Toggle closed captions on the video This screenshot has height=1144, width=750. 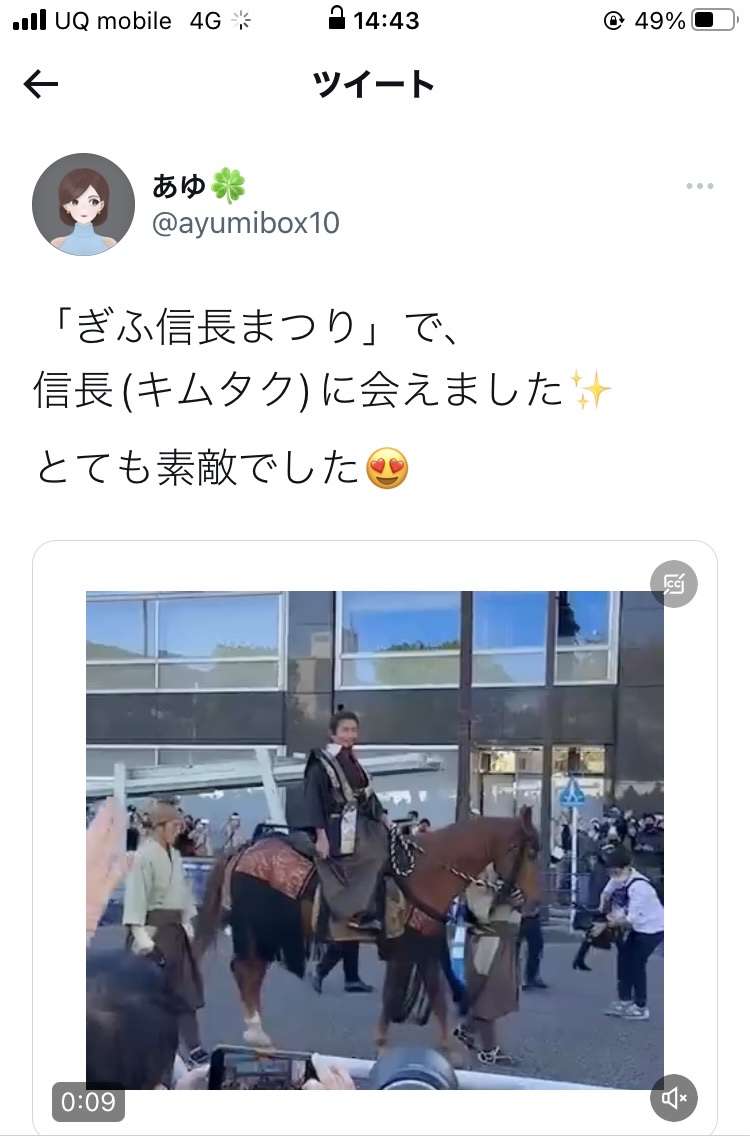tap(674, 585)
